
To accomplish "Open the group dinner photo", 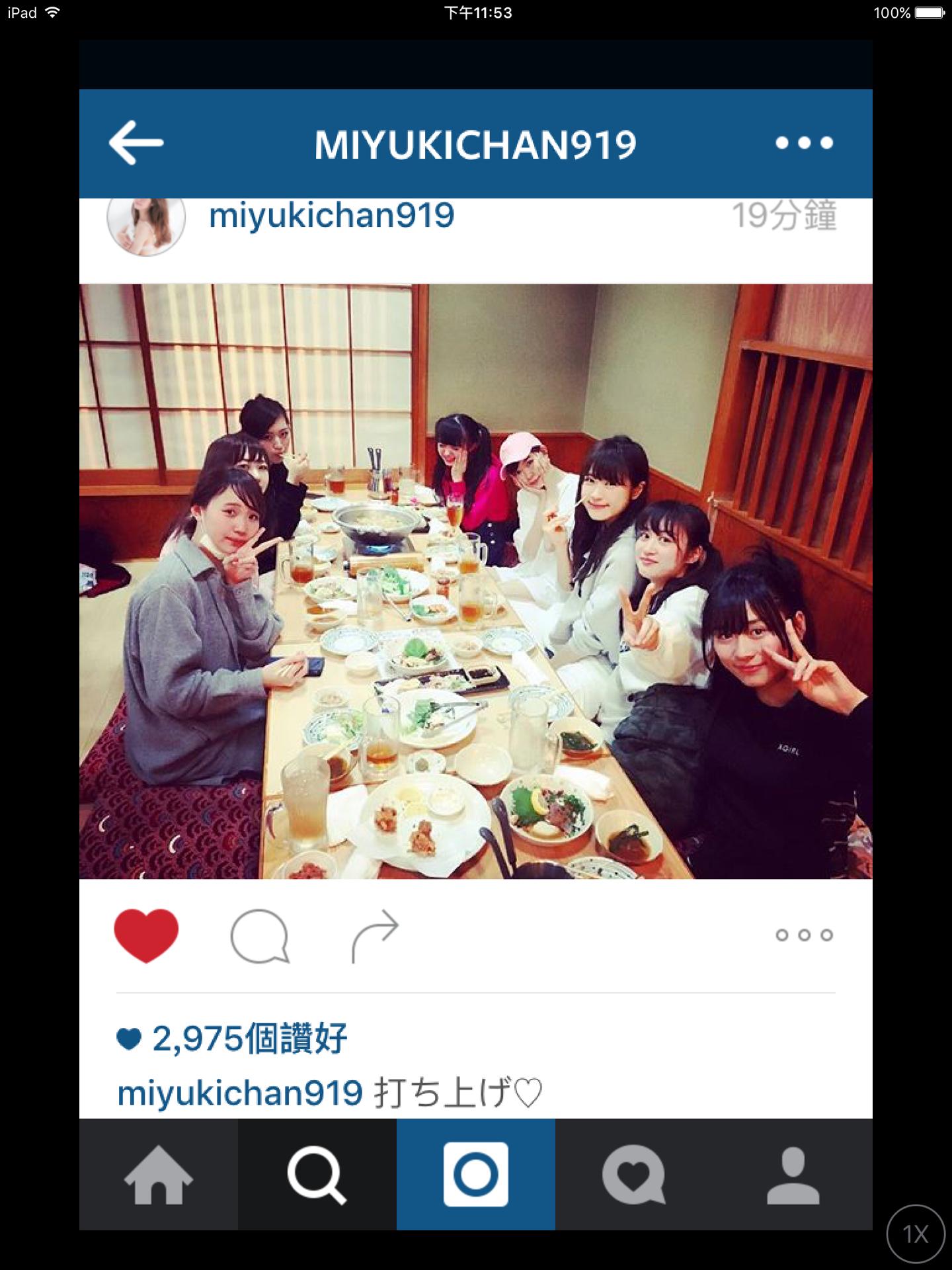I will [x=476, y=581].
